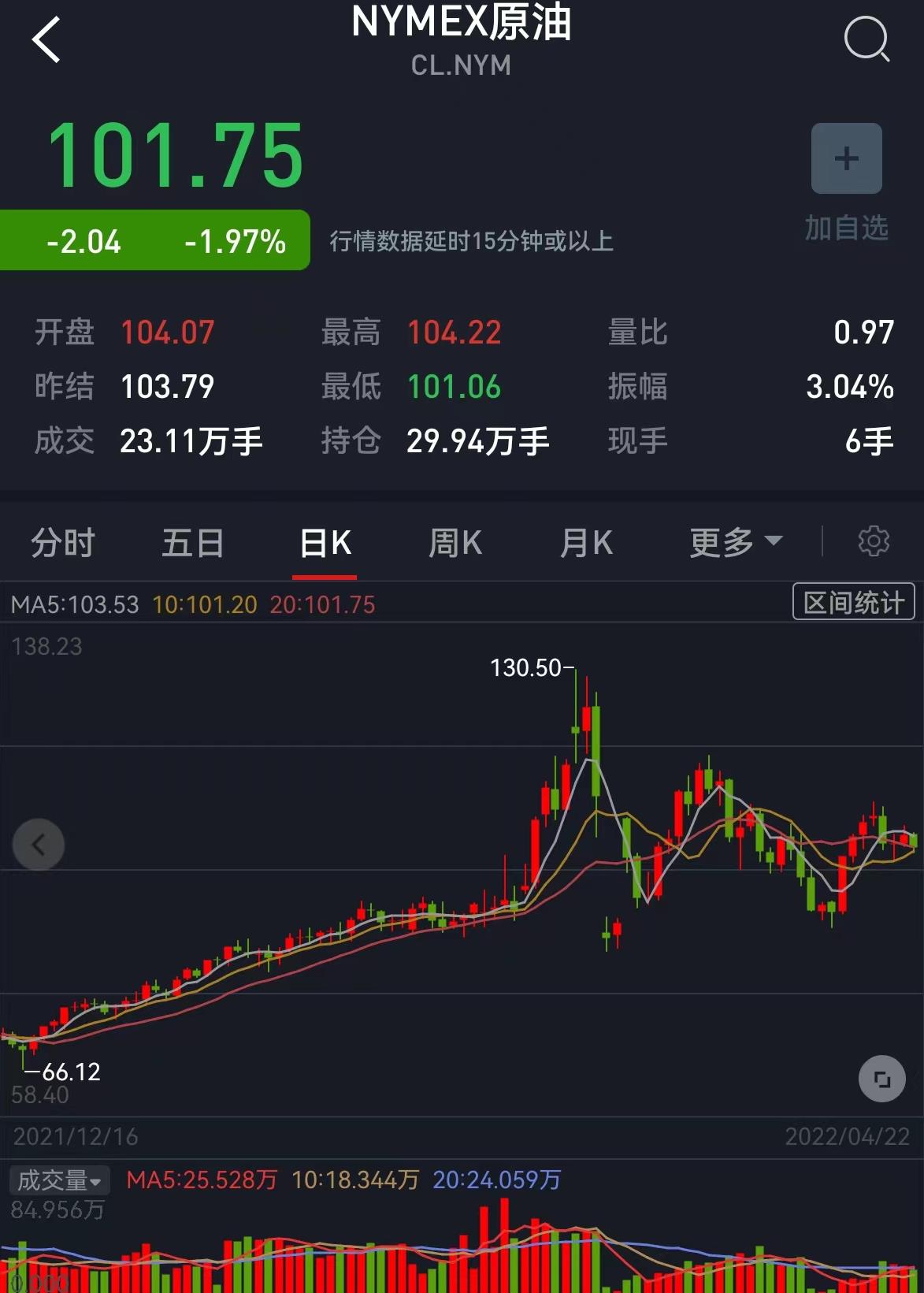Go back using the top-left arrow

pos(46,40)
